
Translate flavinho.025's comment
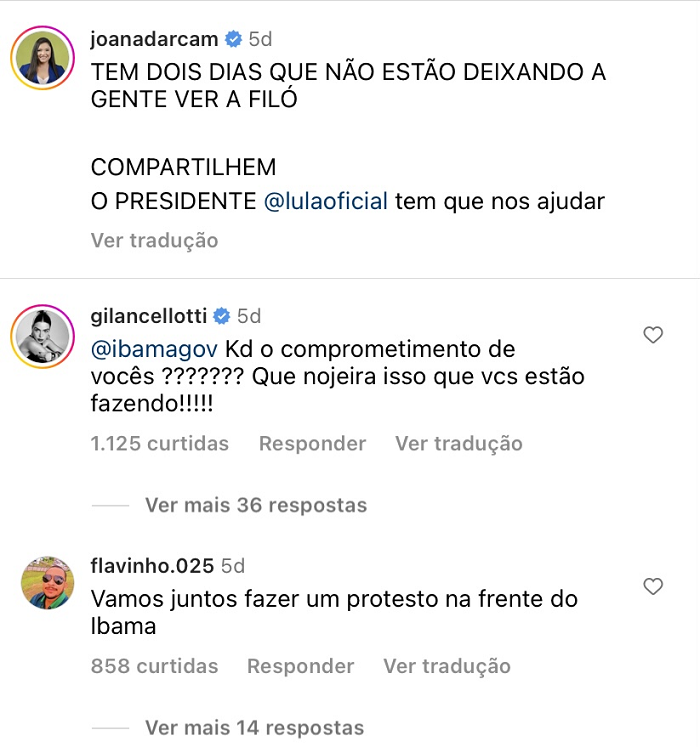coord(447,666)
